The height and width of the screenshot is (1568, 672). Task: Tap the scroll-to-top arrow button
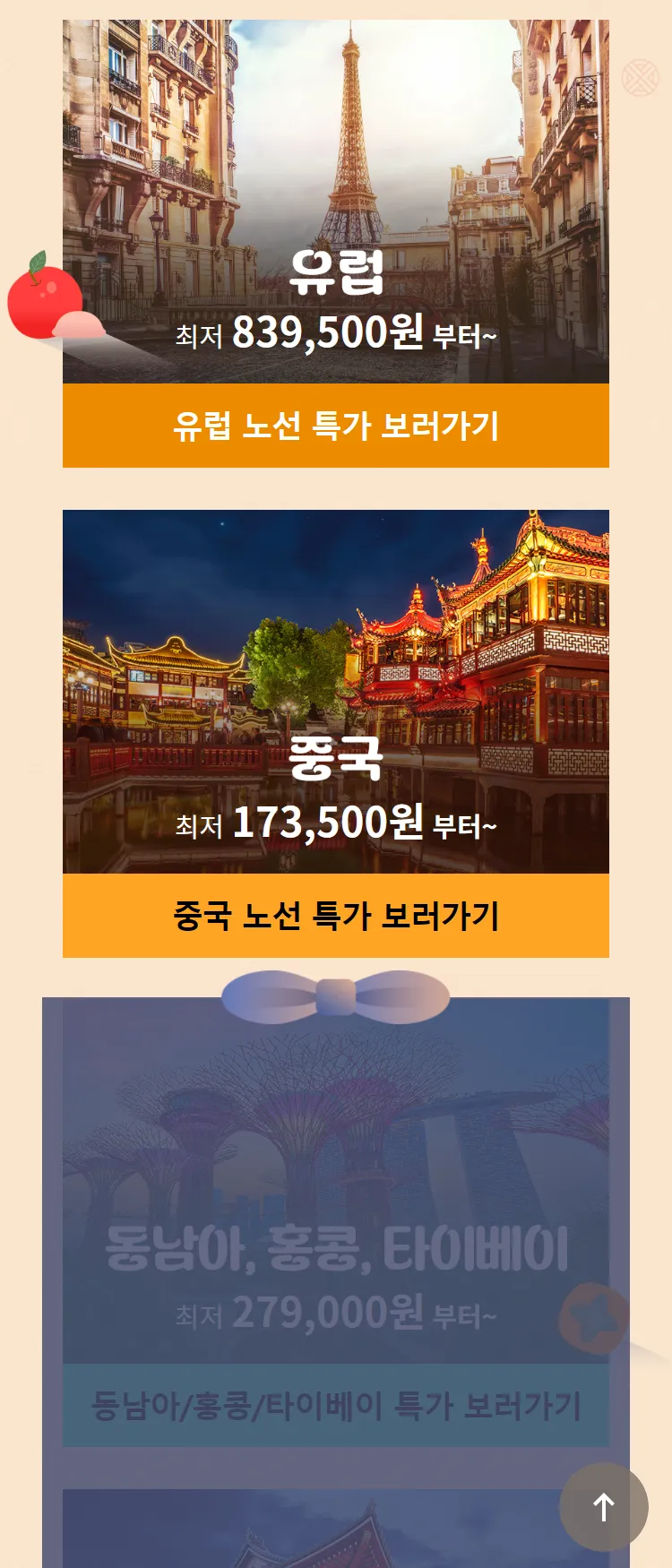click(604, 1507)
